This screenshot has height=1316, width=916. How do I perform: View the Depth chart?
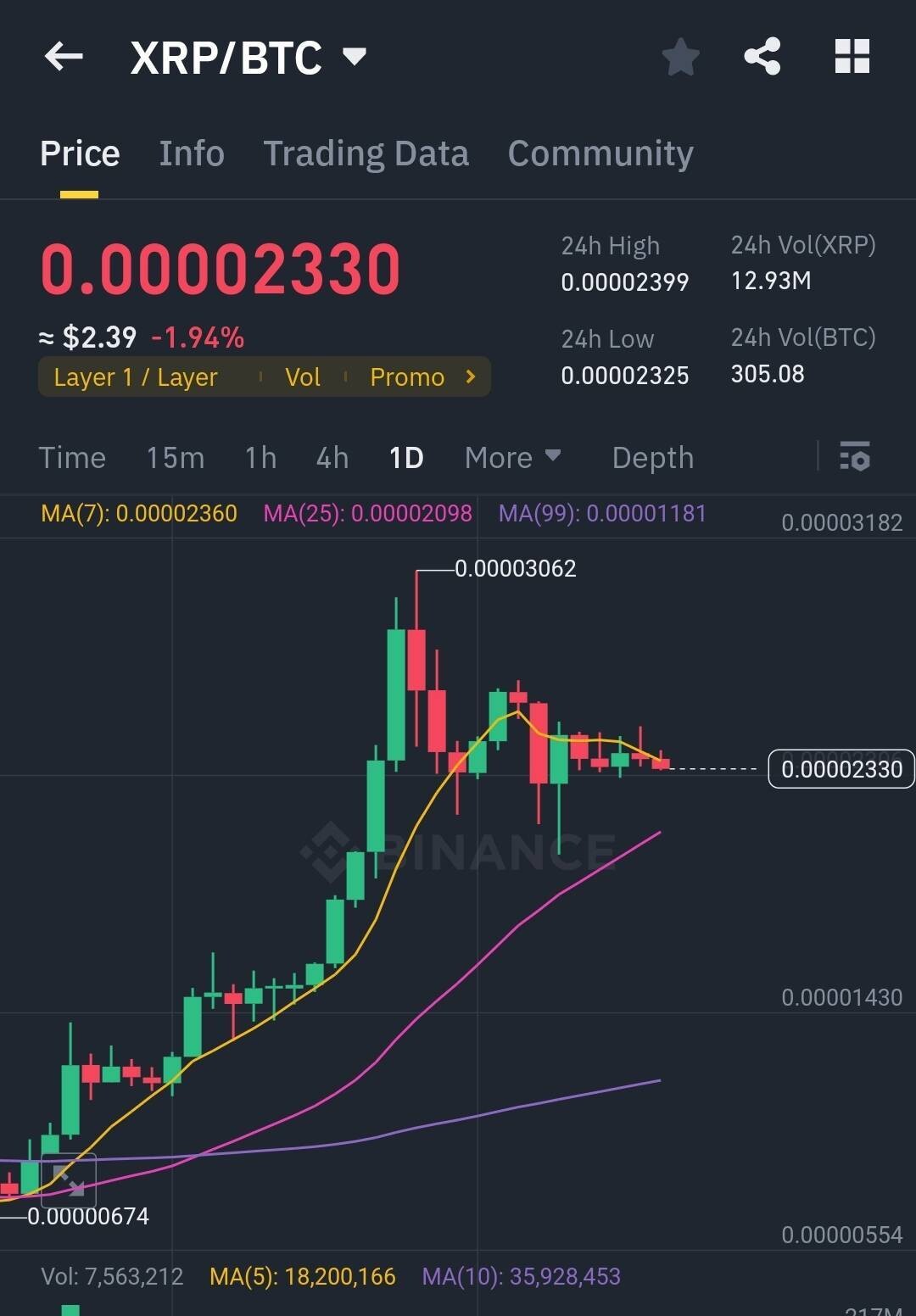(652, 457)
